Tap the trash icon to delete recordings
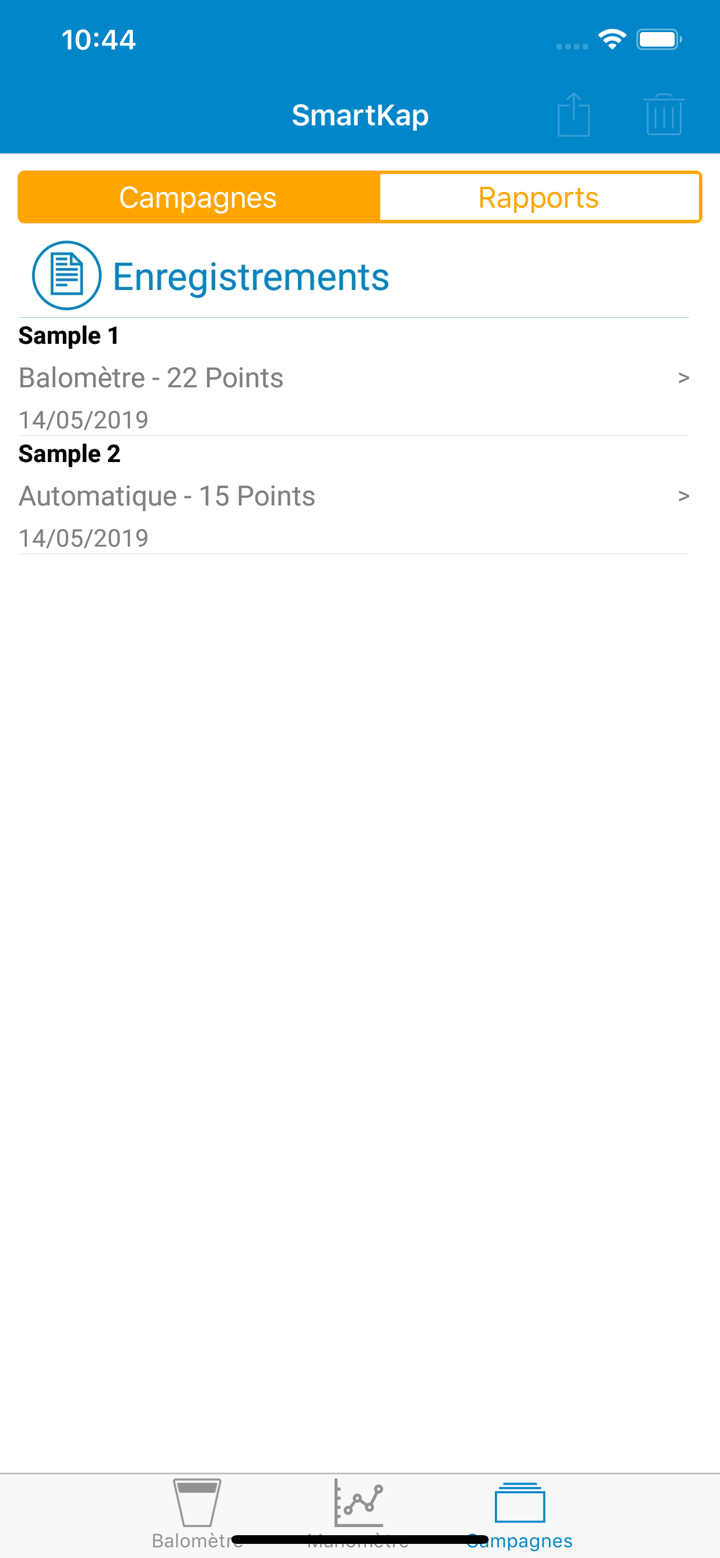The height and width of the screenshot is (1558, 720). [x=663, y=115]
